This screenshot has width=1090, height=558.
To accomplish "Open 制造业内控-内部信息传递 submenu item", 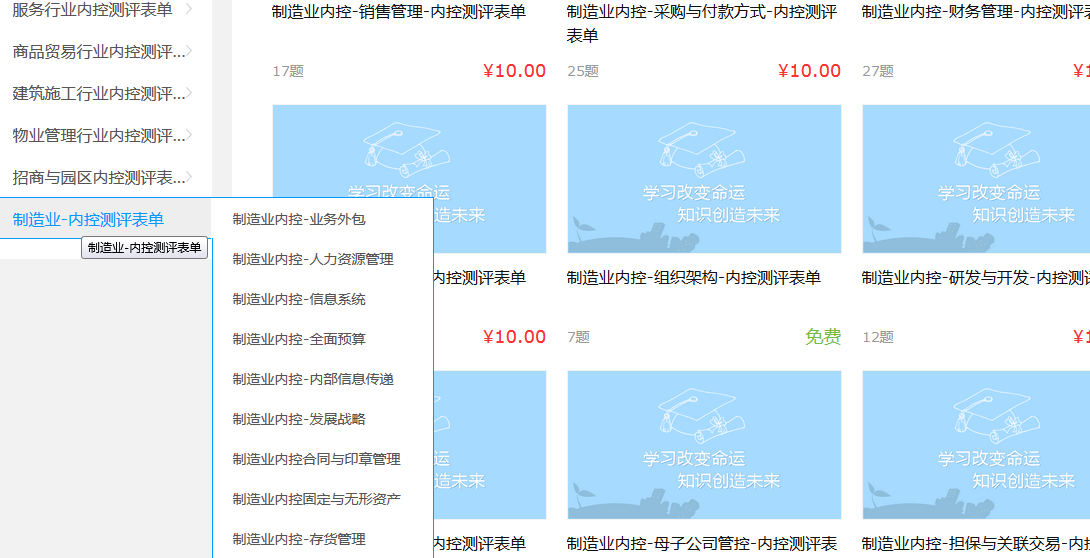I will click(313, 379).
